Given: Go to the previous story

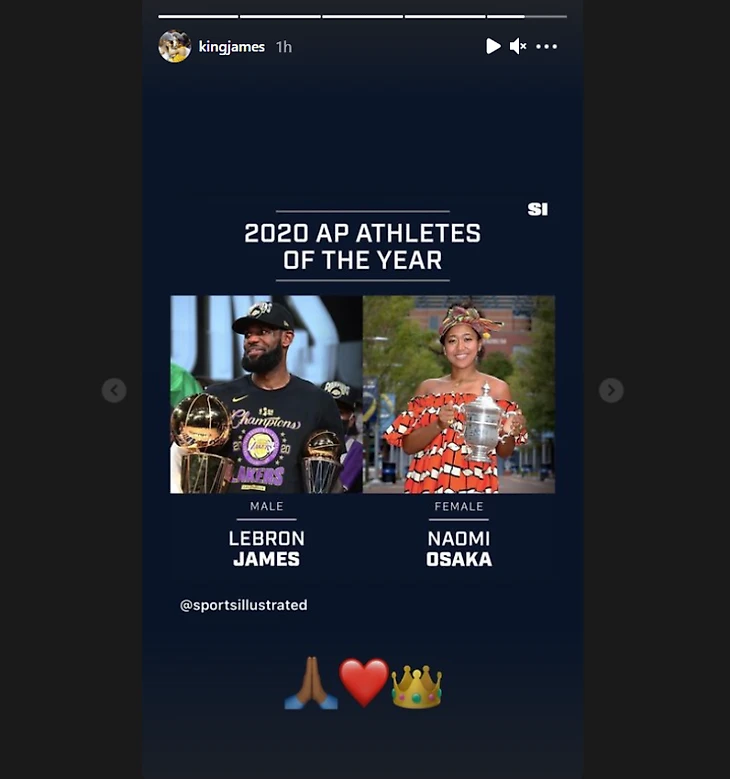Looking at the screenshot, I should pyautogui.click(x=114, y=390).
